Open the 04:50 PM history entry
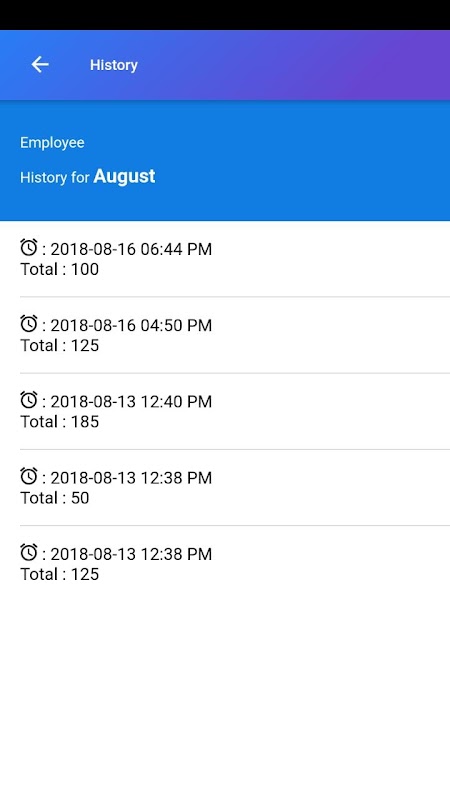The height and width of the screenshot is (800, 450). tap(225, 335)
